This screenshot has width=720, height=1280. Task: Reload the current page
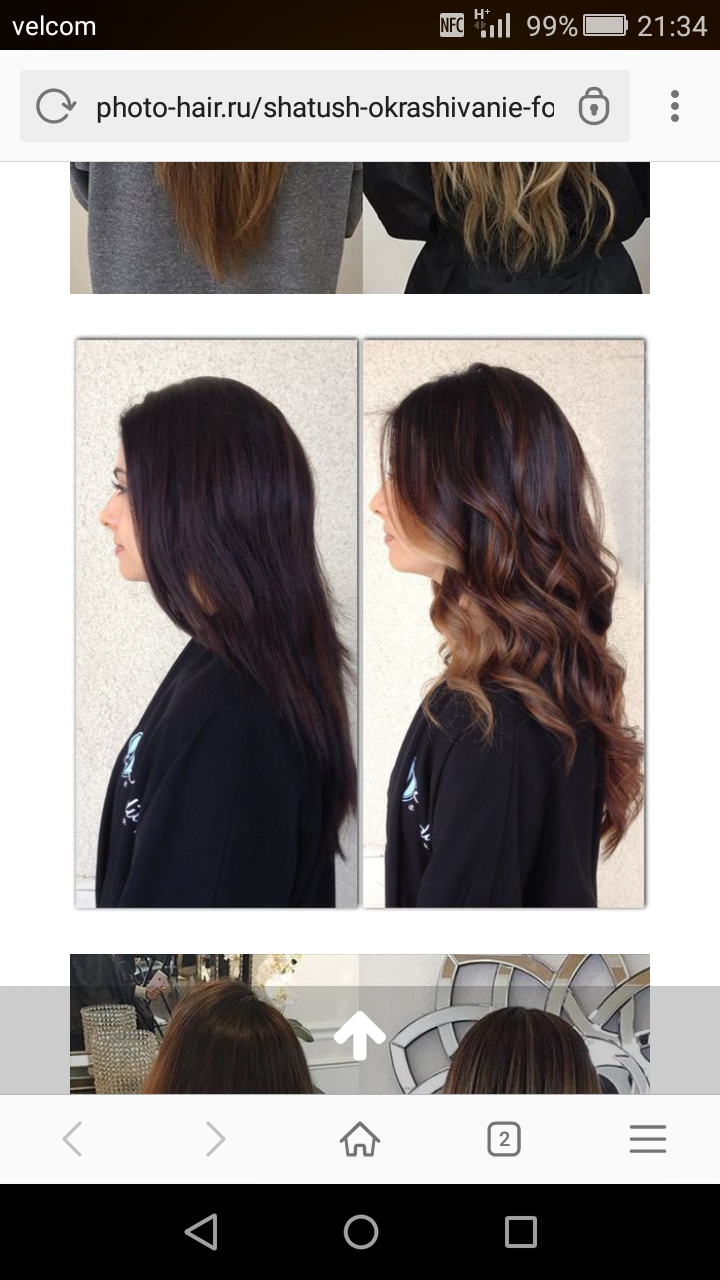[55, 106]
